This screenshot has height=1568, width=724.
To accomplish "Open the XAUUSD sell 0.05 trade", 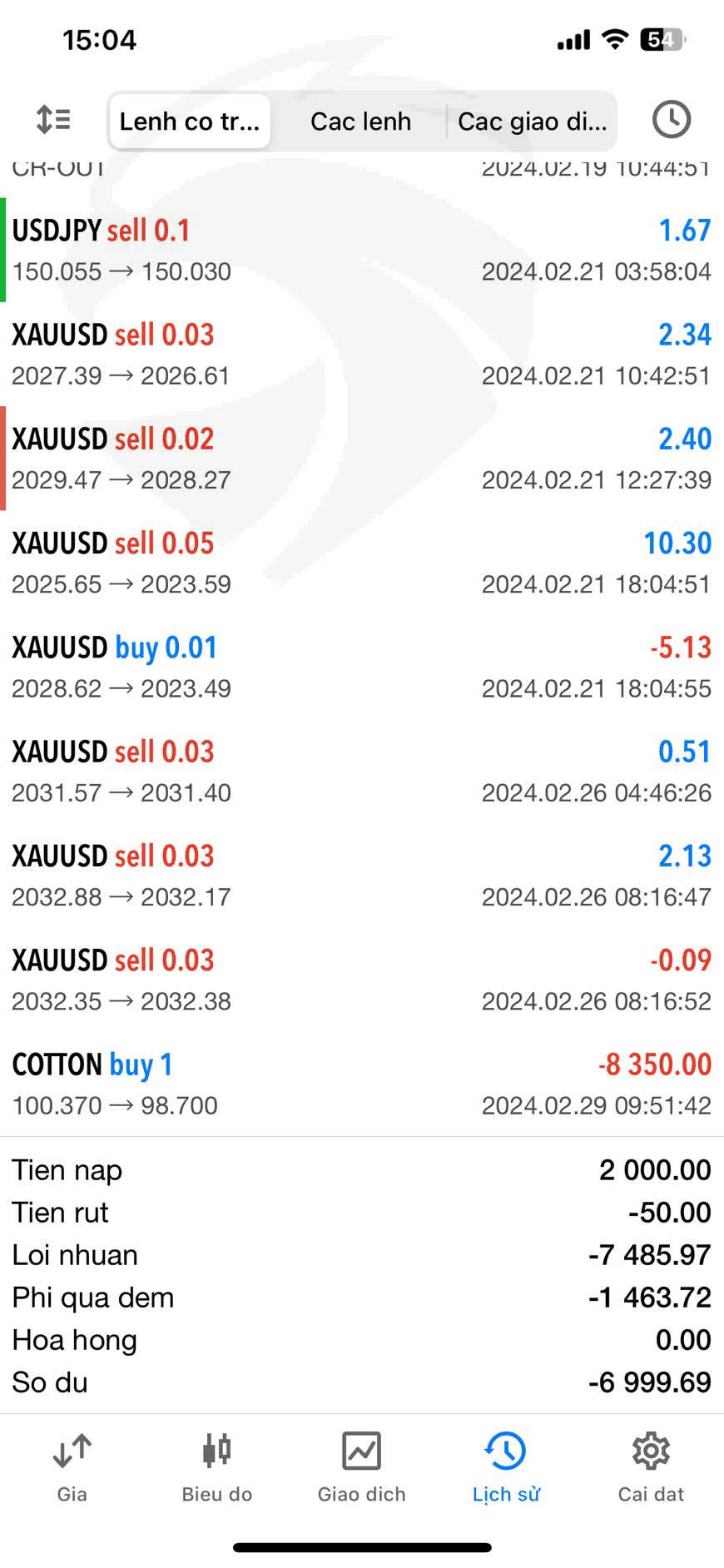I will [x=362, y=563].
